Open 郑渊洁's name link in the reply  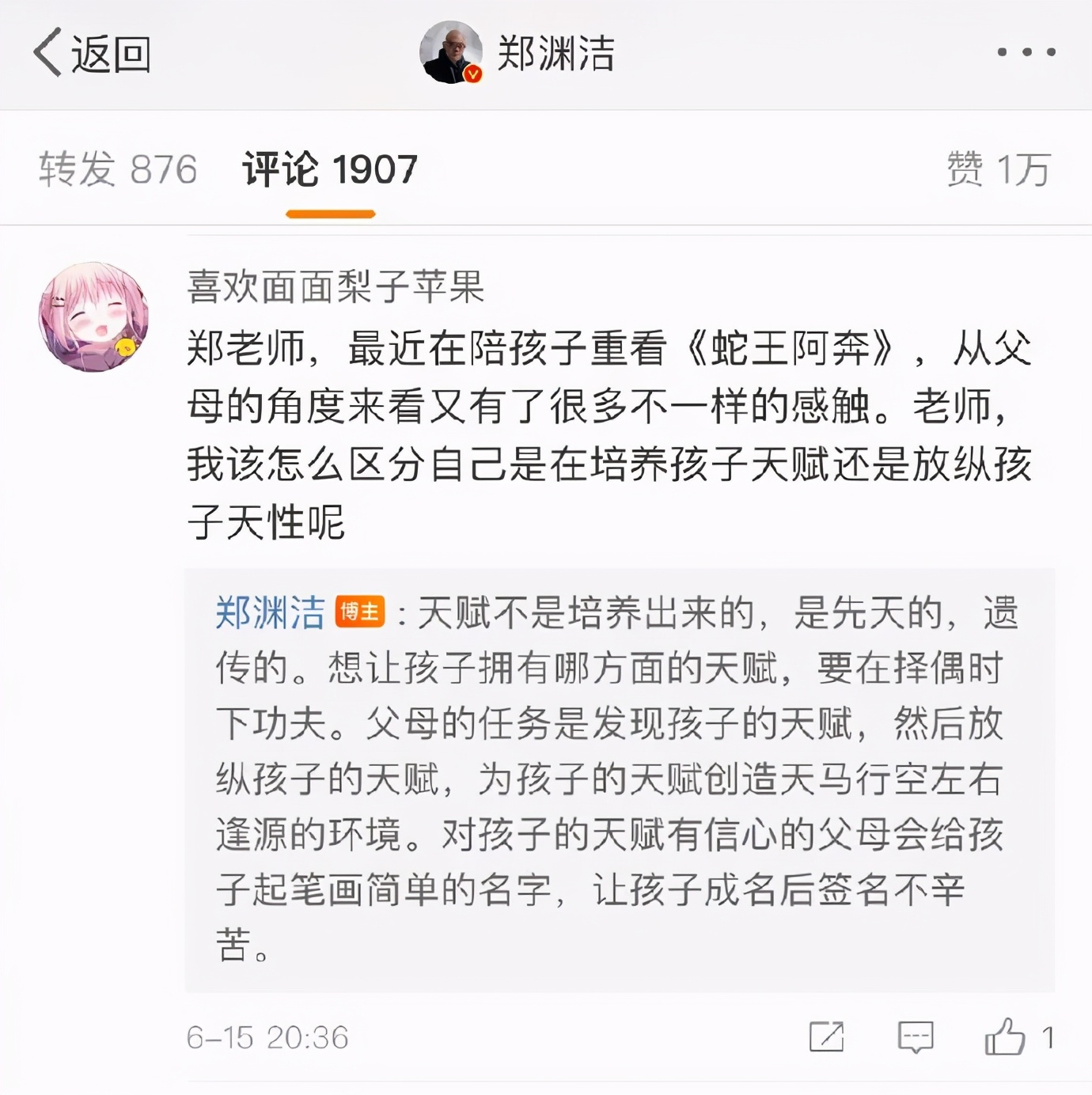point(270,613)
